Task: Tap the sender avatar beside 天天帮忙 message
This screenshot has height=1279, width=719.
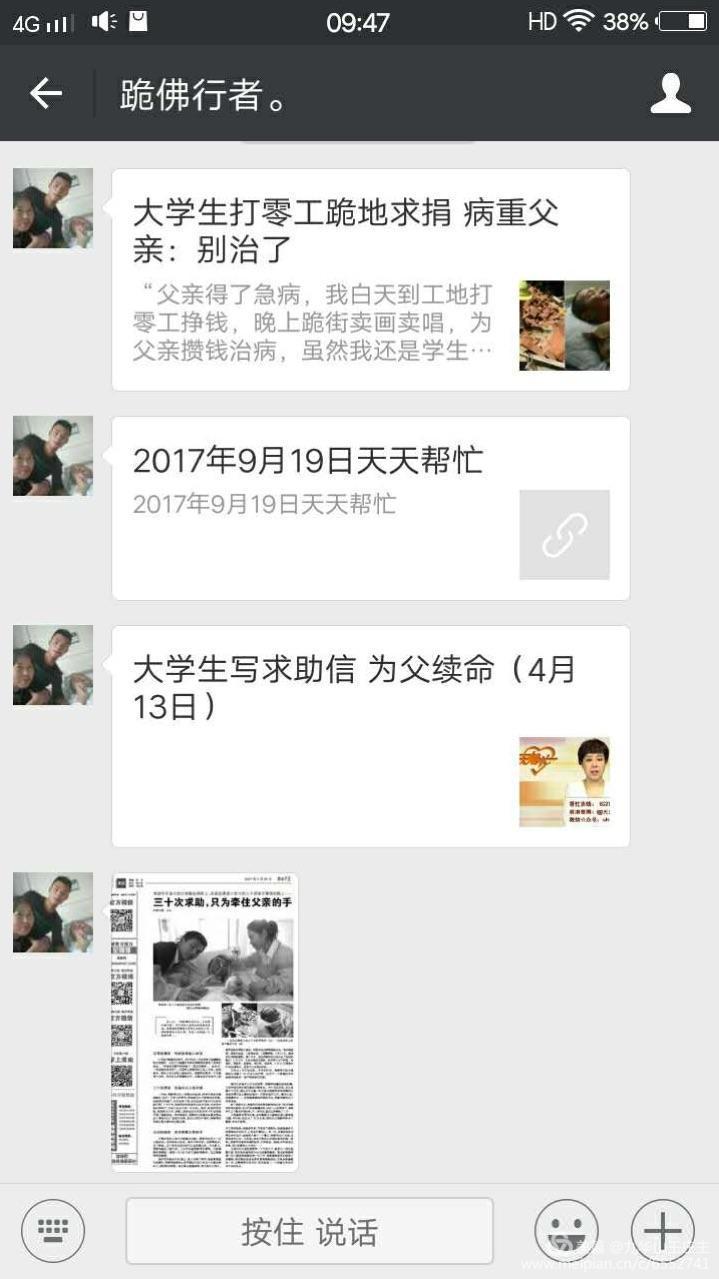Action: click(x=53, y=456)
